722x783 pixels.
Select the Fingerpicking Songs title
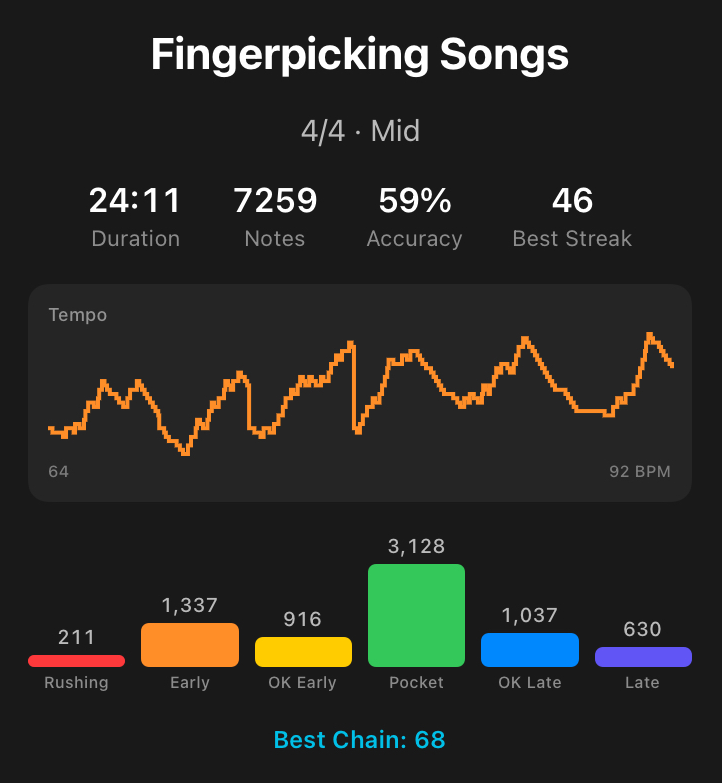pos(360,55)
